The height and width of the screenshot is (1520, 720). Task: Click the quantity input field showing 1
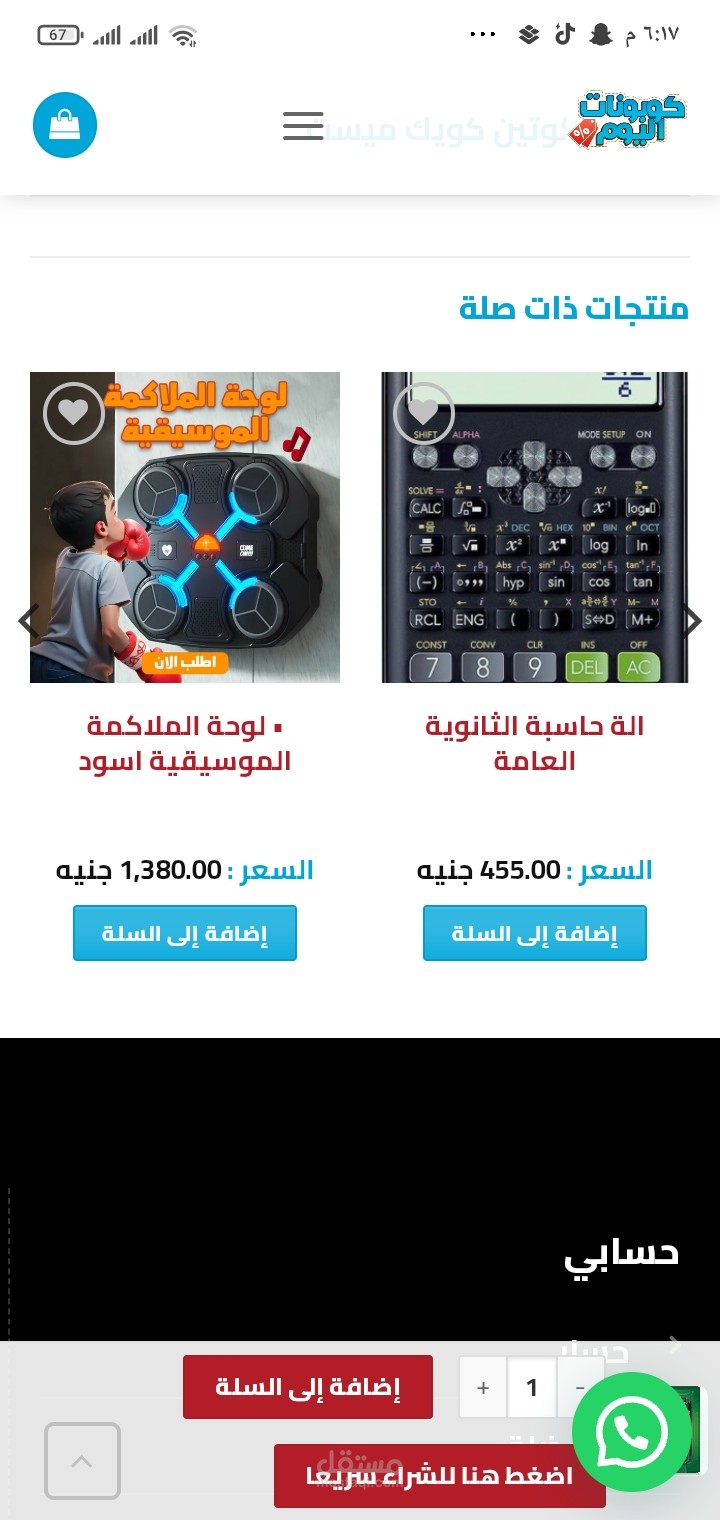pyautogui.click(x=531, y=1387)
